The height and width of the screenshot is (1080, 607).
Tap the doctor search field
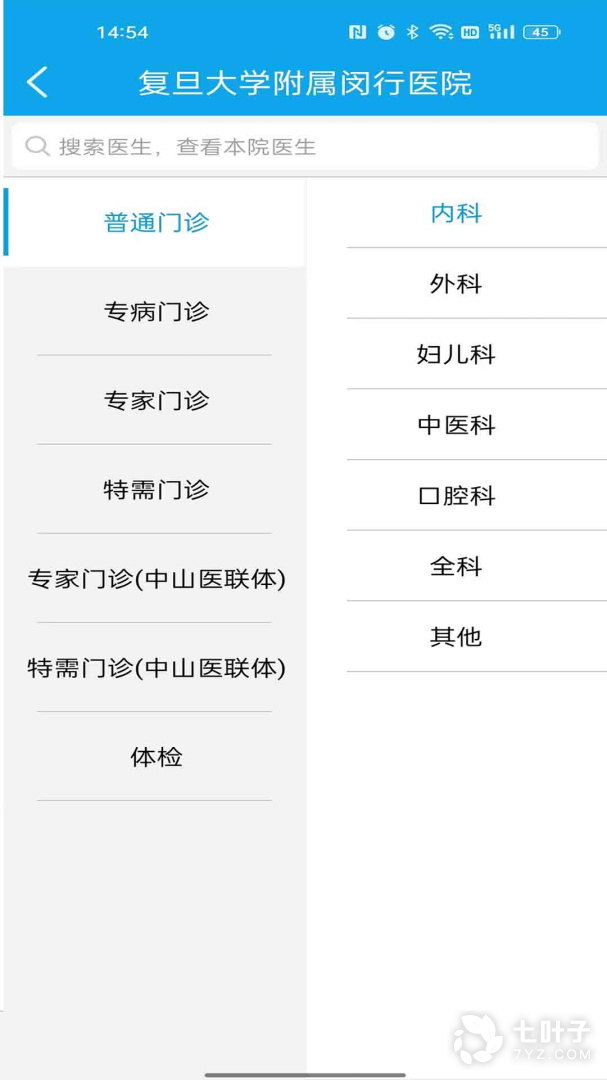[304, 147]
